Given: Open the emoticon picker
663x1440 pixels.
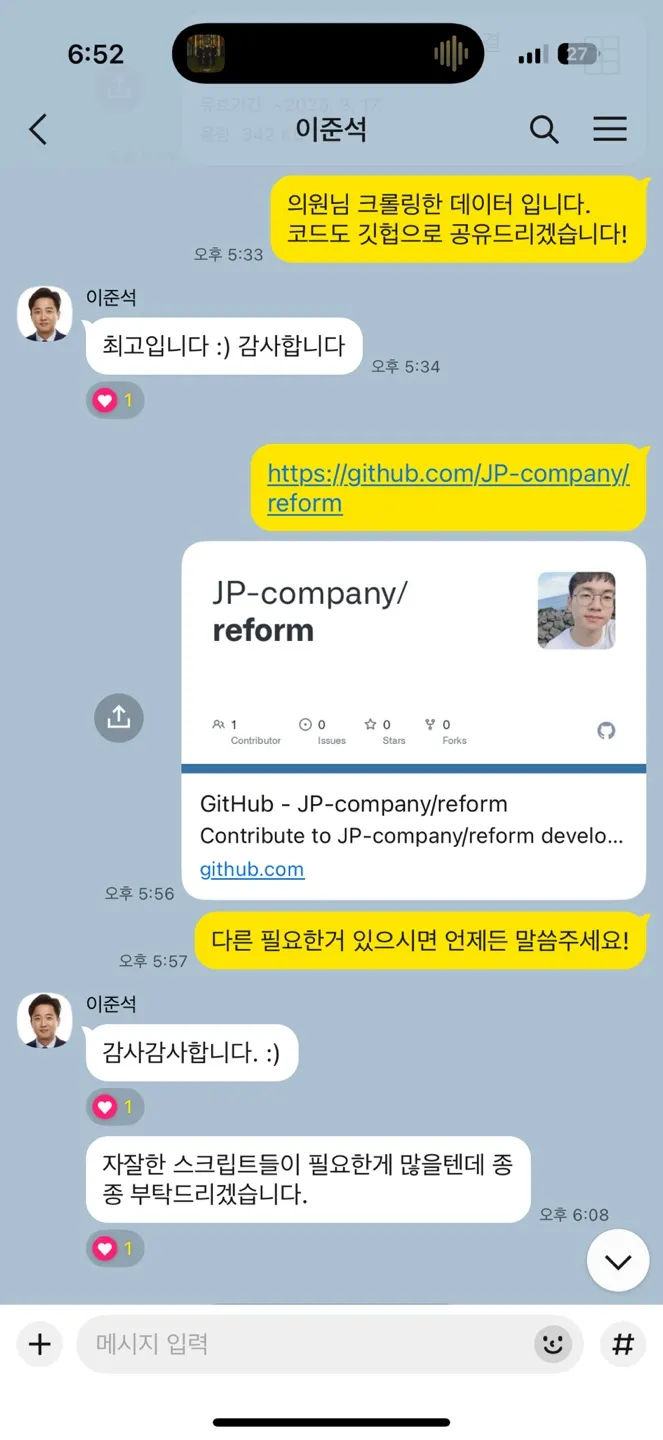Looking at the screenshot, I should pyautogui.click(x=552, y=1344).
